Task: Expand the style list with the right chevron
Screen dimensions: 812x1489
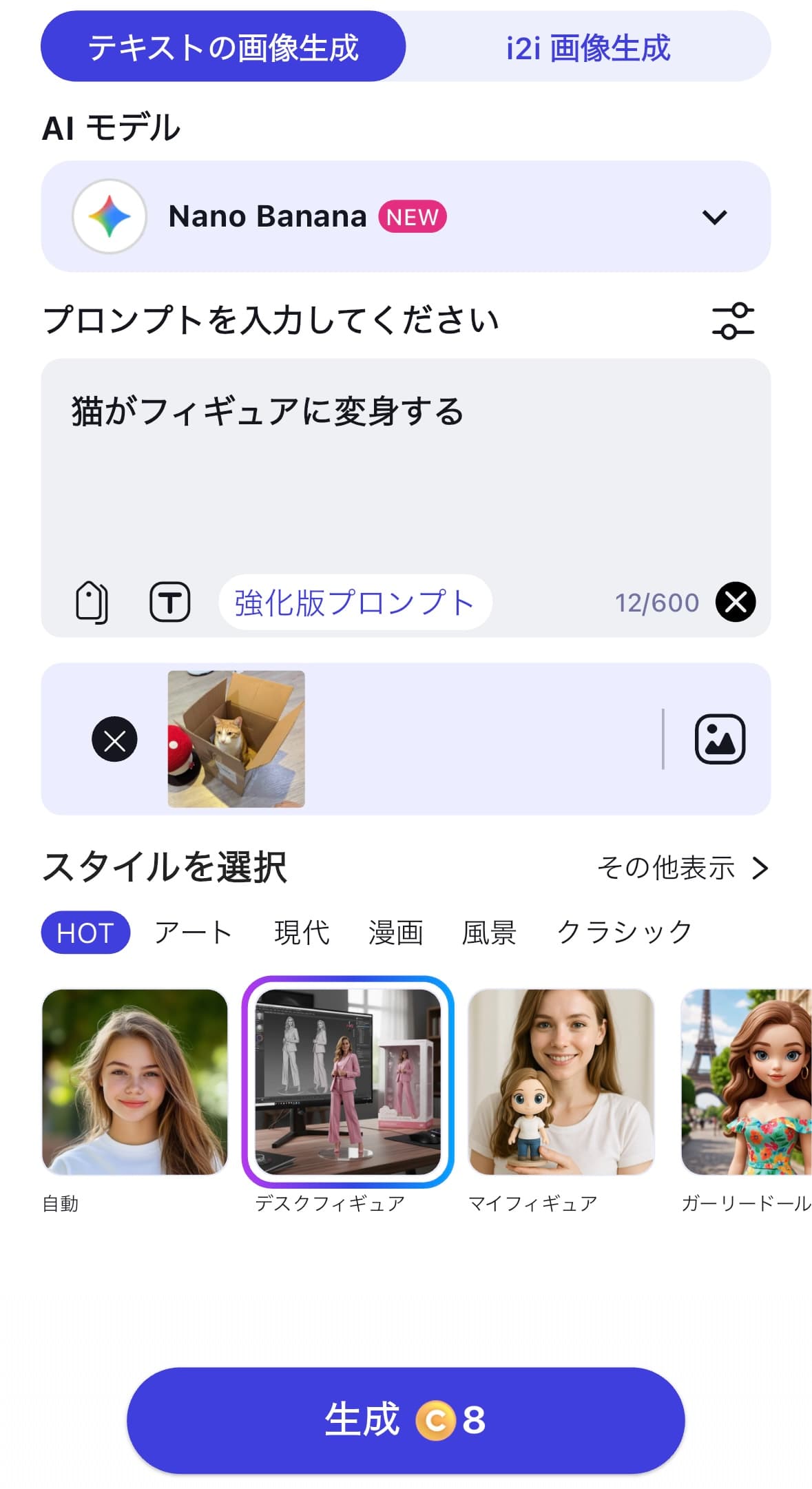Action: click(x=760, y=868)
